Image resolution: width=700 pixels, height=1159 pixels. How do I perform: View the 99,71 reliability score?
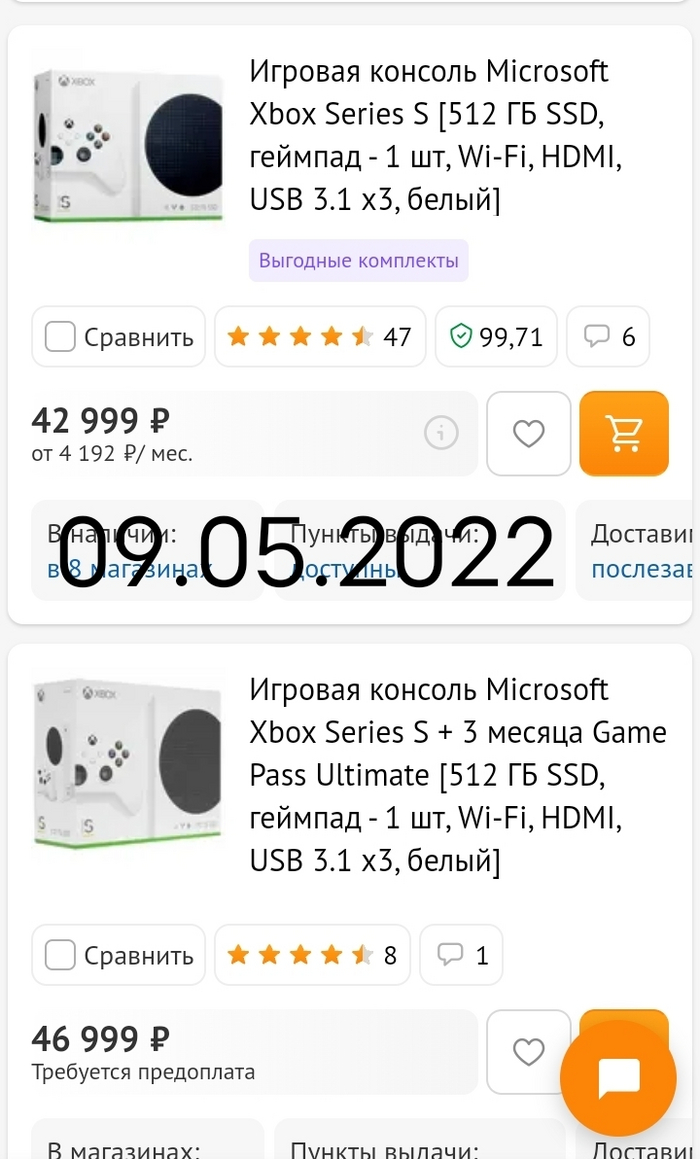tap(496, 337)
